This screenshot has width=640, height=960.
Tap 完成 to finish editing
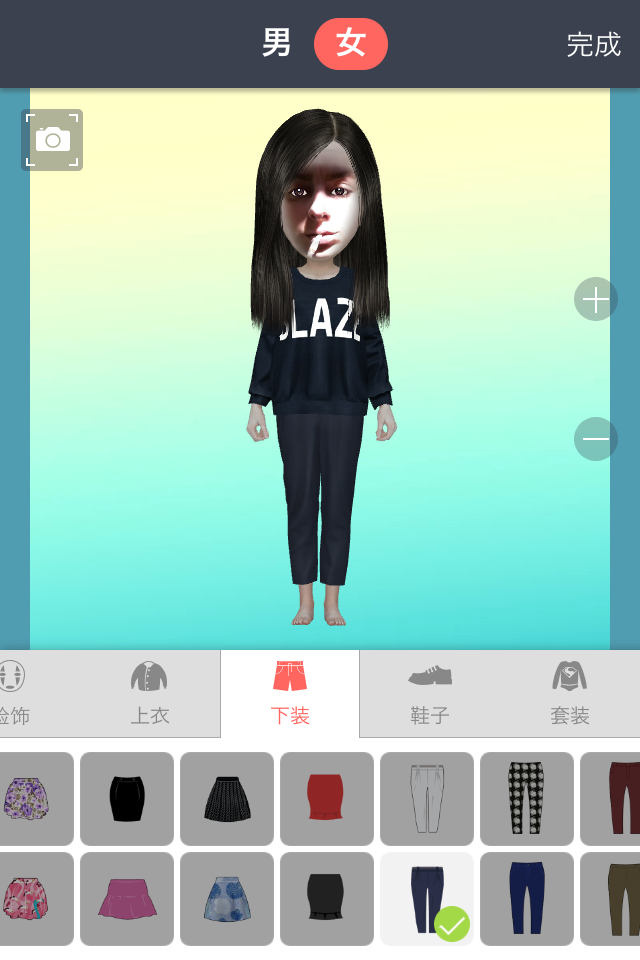point(593,44)
